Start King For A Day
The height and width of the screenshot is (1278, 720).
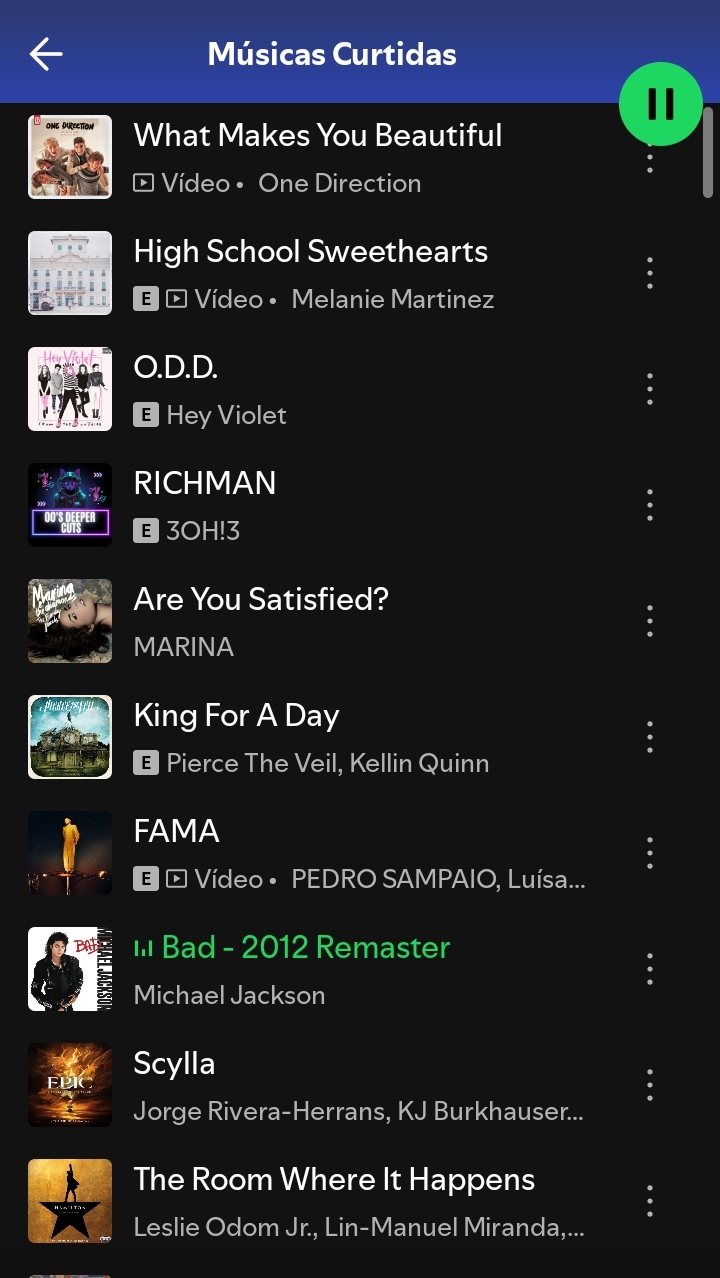tap(236, 716)
